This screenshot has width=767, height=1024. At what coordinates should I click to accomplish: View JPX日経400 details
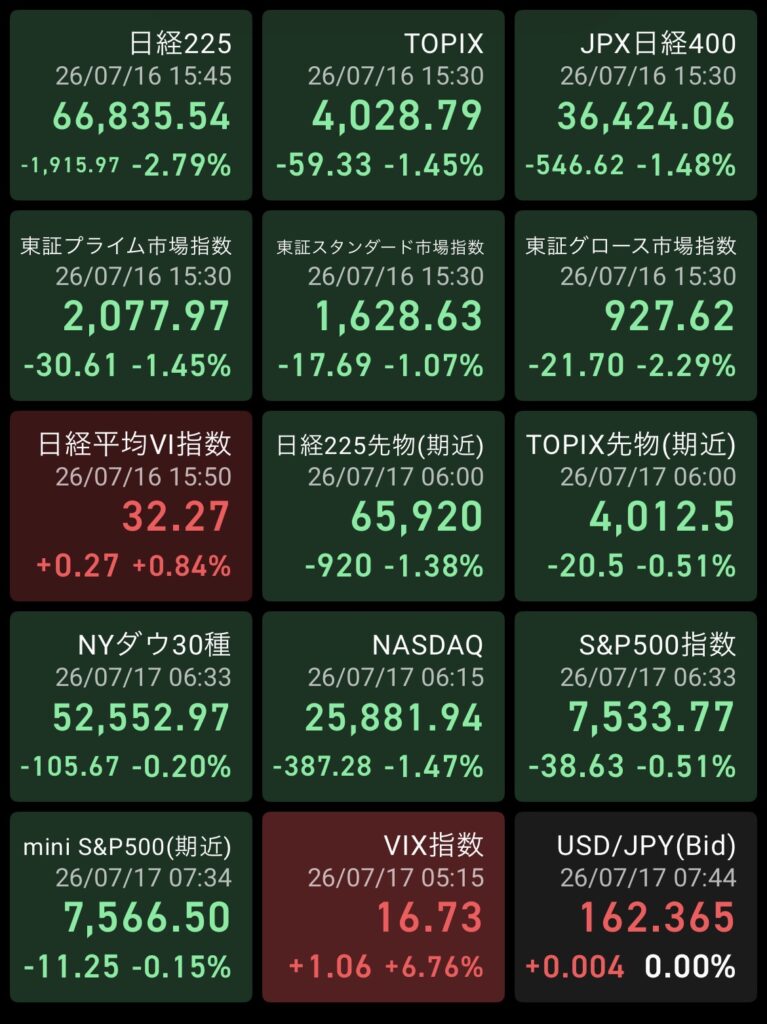[x=636, y=105]
